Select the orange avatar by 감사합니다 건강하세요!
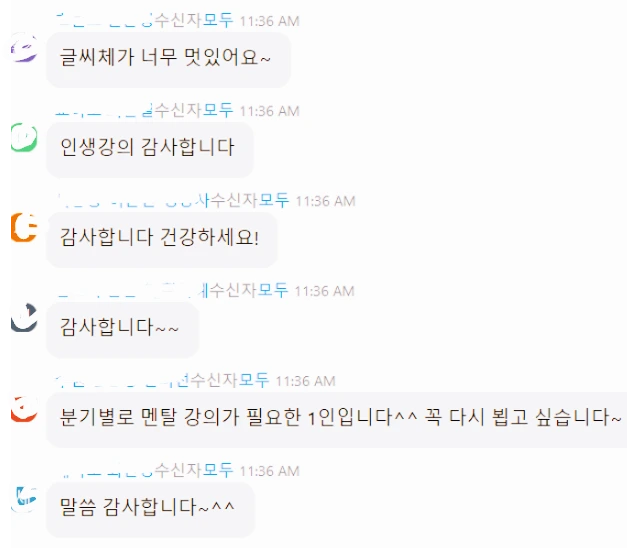627x548 pixels. tap(24, 228)
